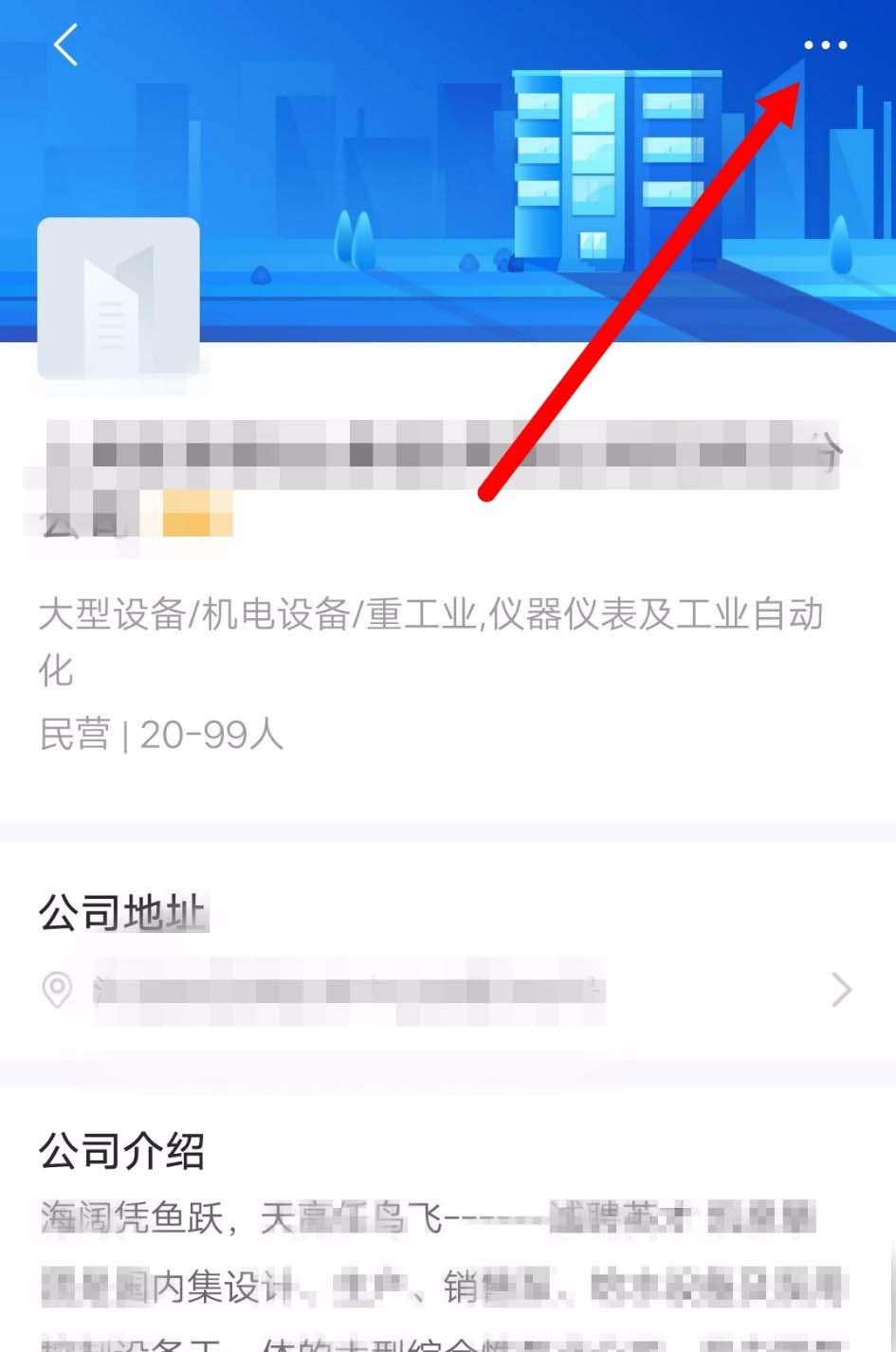Screen dimensions: 896x1352
Task: Open the three-dot overflow menu
Action: [x=825, y=45]
